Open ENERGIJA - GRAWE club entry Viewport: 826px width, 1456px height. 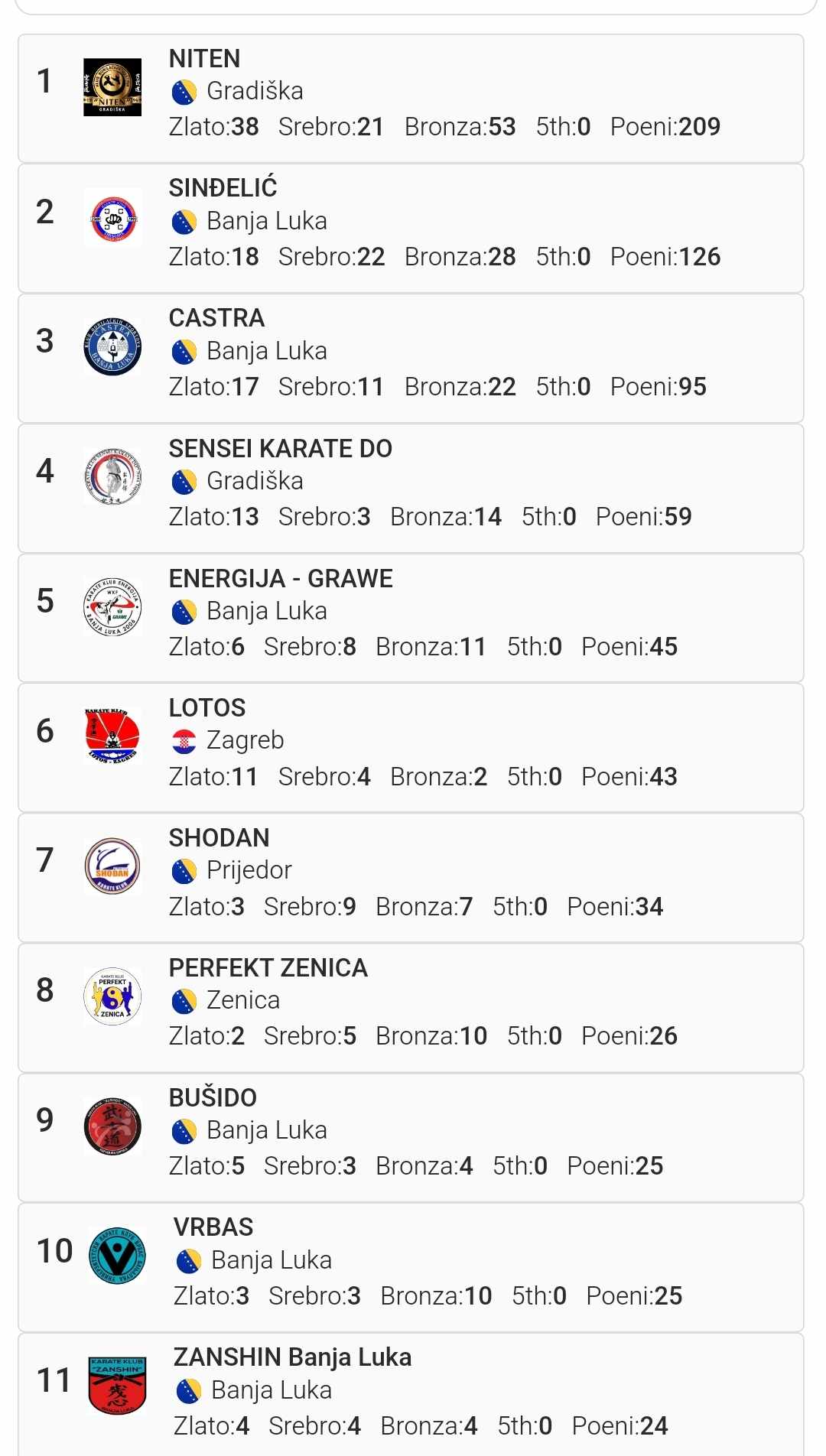coord(411,618)
